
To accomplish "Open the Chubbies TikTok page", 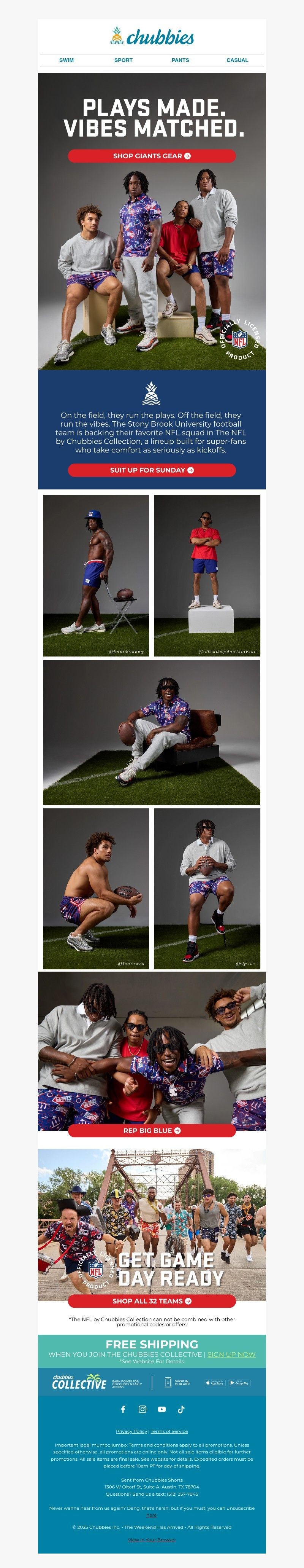I will coord(180,1409).
